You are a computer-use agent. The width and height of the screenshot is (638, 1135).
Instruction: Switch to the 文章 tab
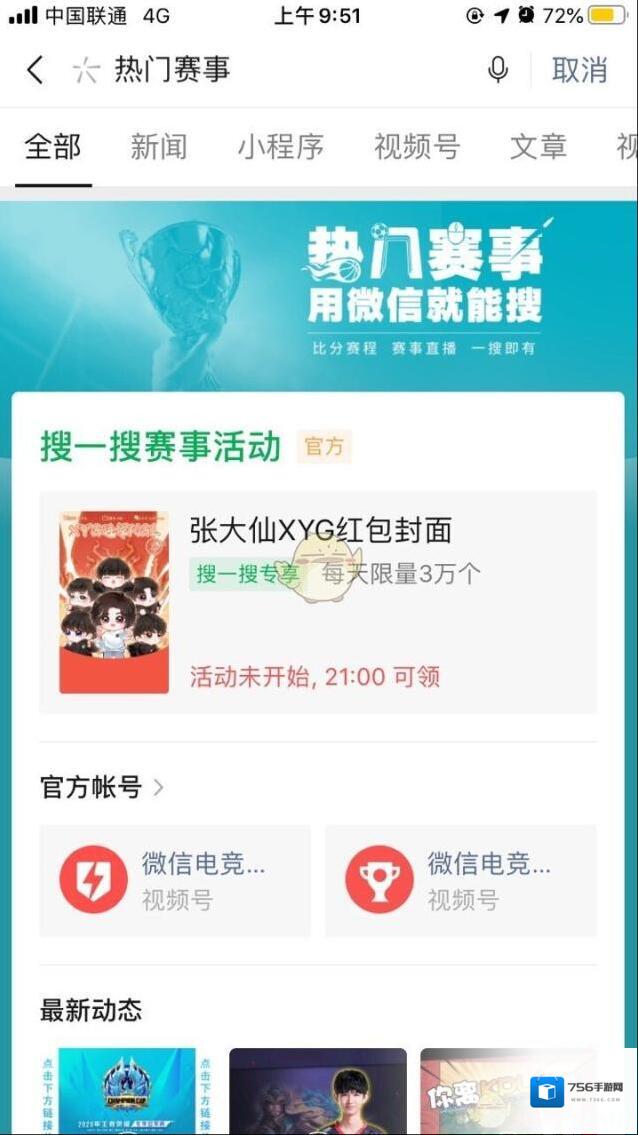point(539,147)
